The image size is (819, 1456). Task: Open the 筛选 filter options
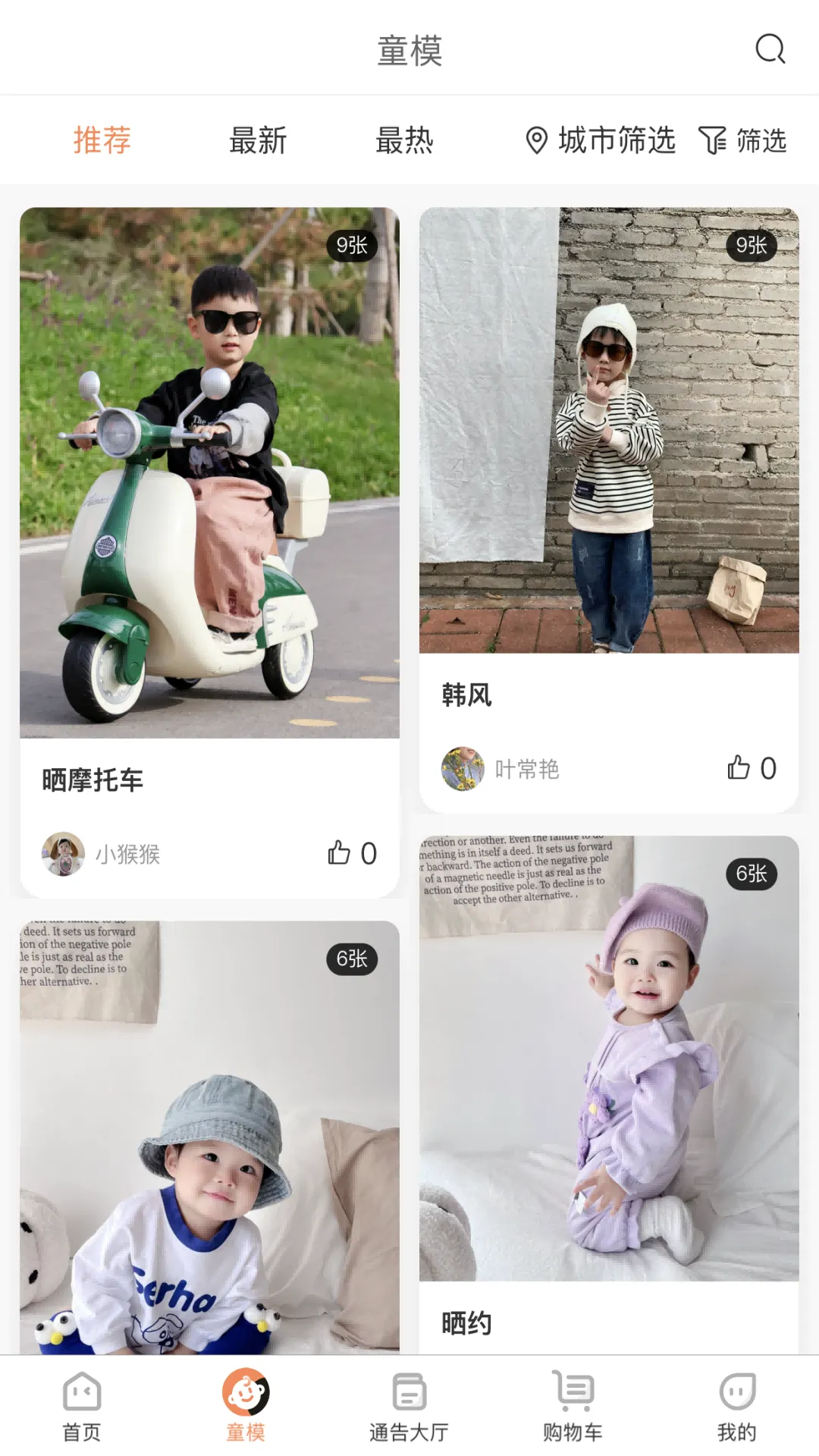742,141
